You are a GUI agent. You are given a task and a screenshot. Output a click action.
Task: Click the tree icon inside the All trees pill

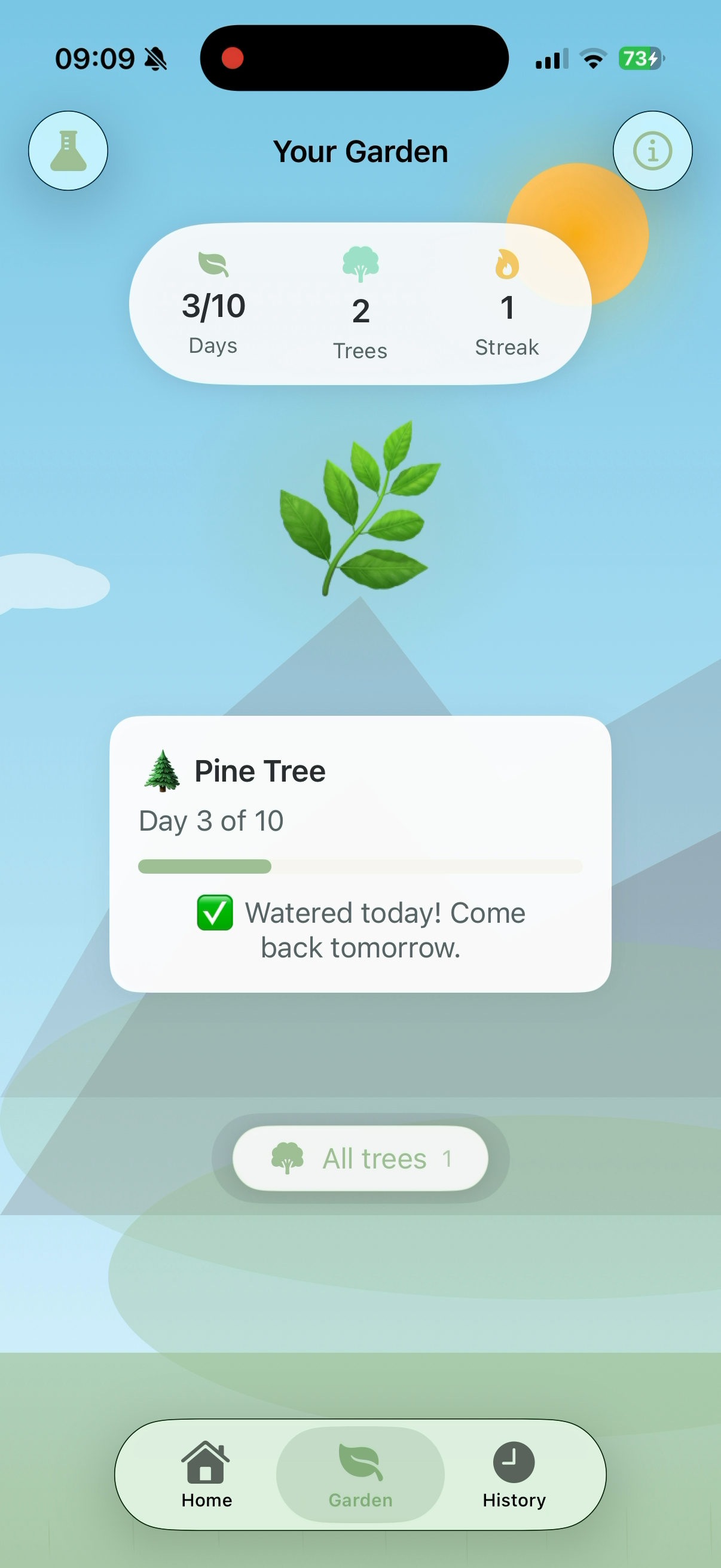pyautogui.click(x=287, y=1157)
